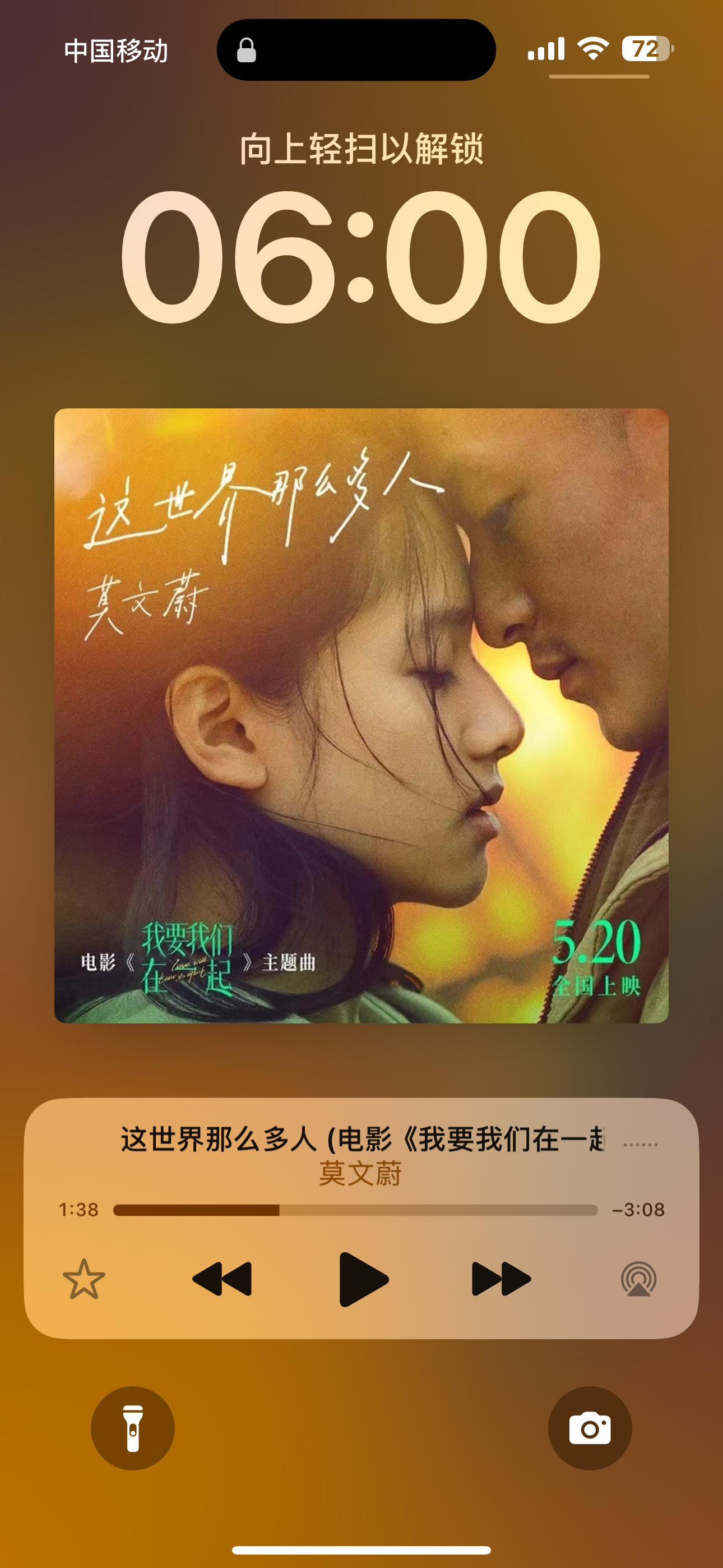This screenshot has width=723, height=1568.
Task: Resume playback with the play button
Action: [363, 1280]
